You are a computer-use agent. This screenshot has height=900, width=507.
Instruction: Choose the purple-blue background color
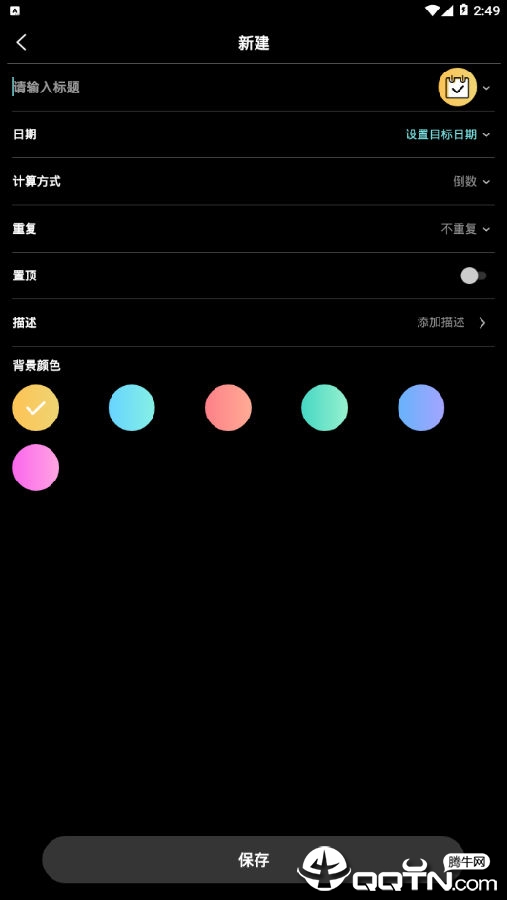pos(421,408)
